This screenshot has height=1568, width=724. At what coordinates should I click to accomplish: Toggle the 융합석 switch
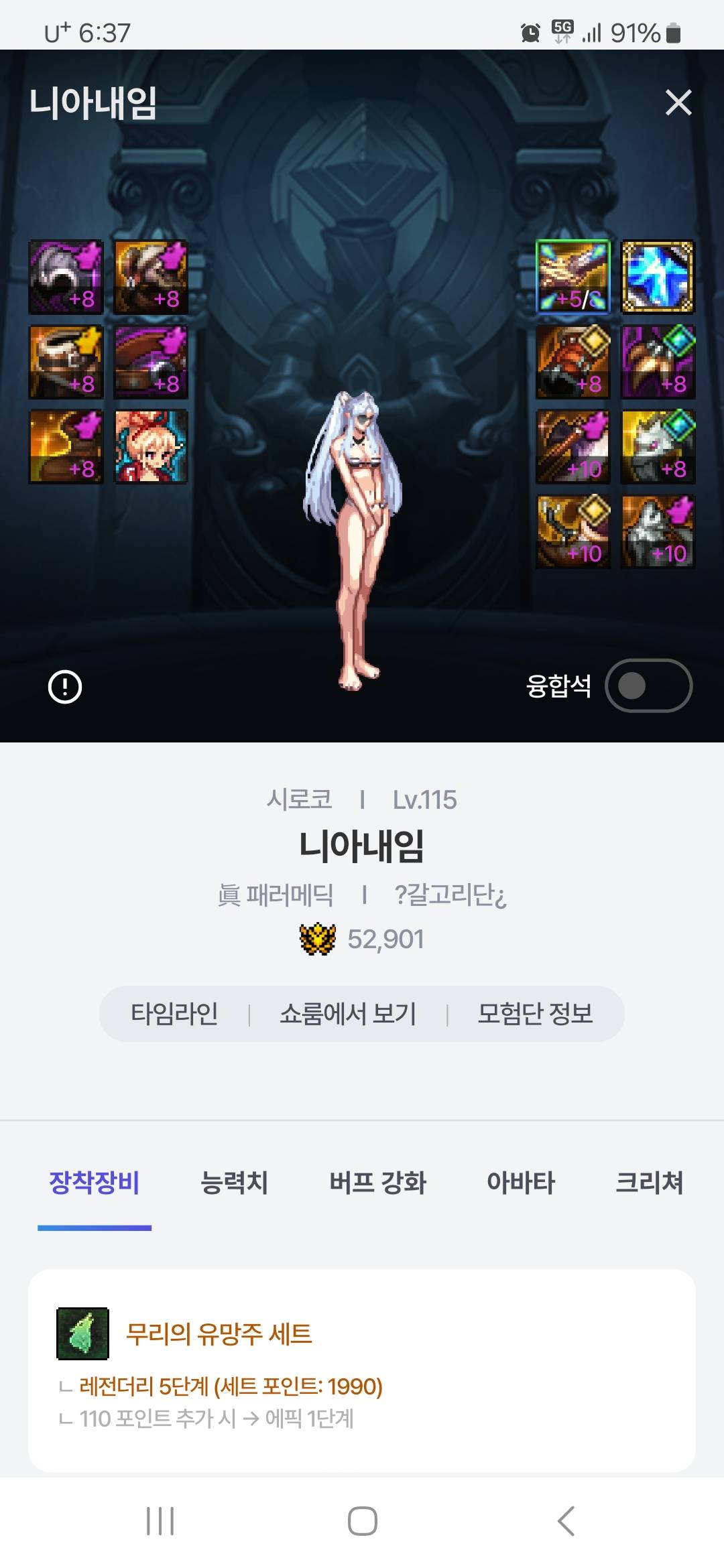[648, 685]
